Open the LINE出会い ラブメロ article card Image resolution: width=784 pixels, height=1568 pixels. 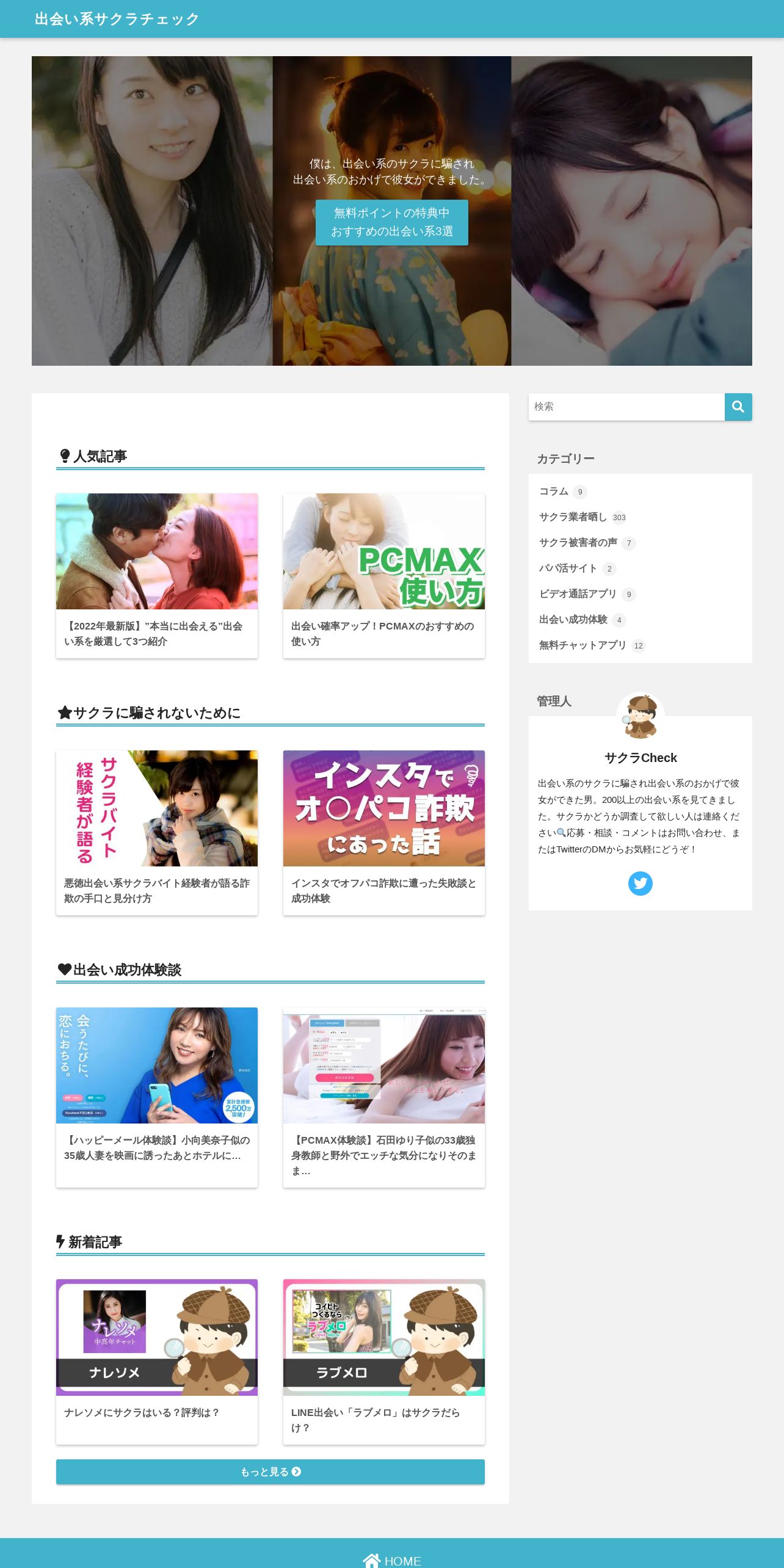[x=384, y=1362]
